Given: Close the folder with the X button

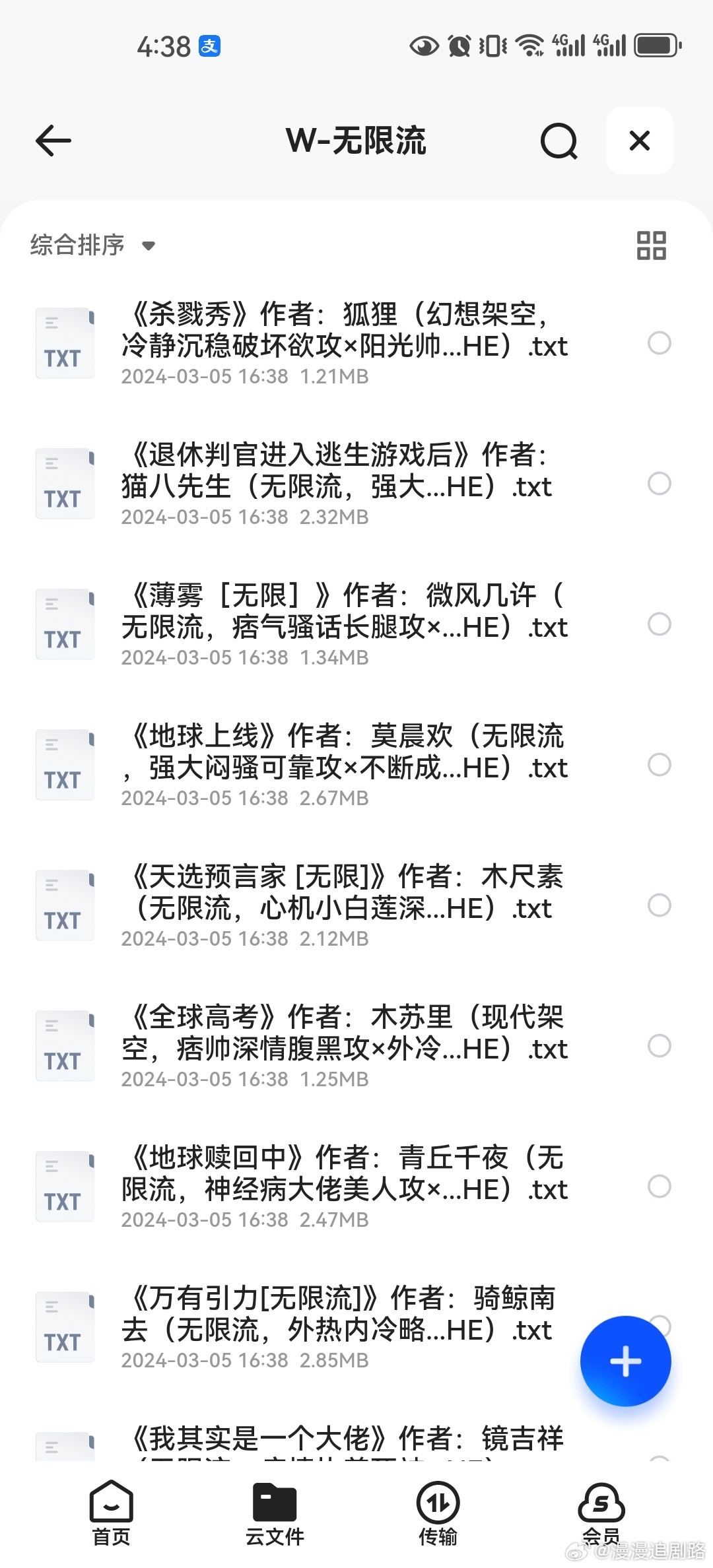Looking at the screenshot, I should point(639,141).
